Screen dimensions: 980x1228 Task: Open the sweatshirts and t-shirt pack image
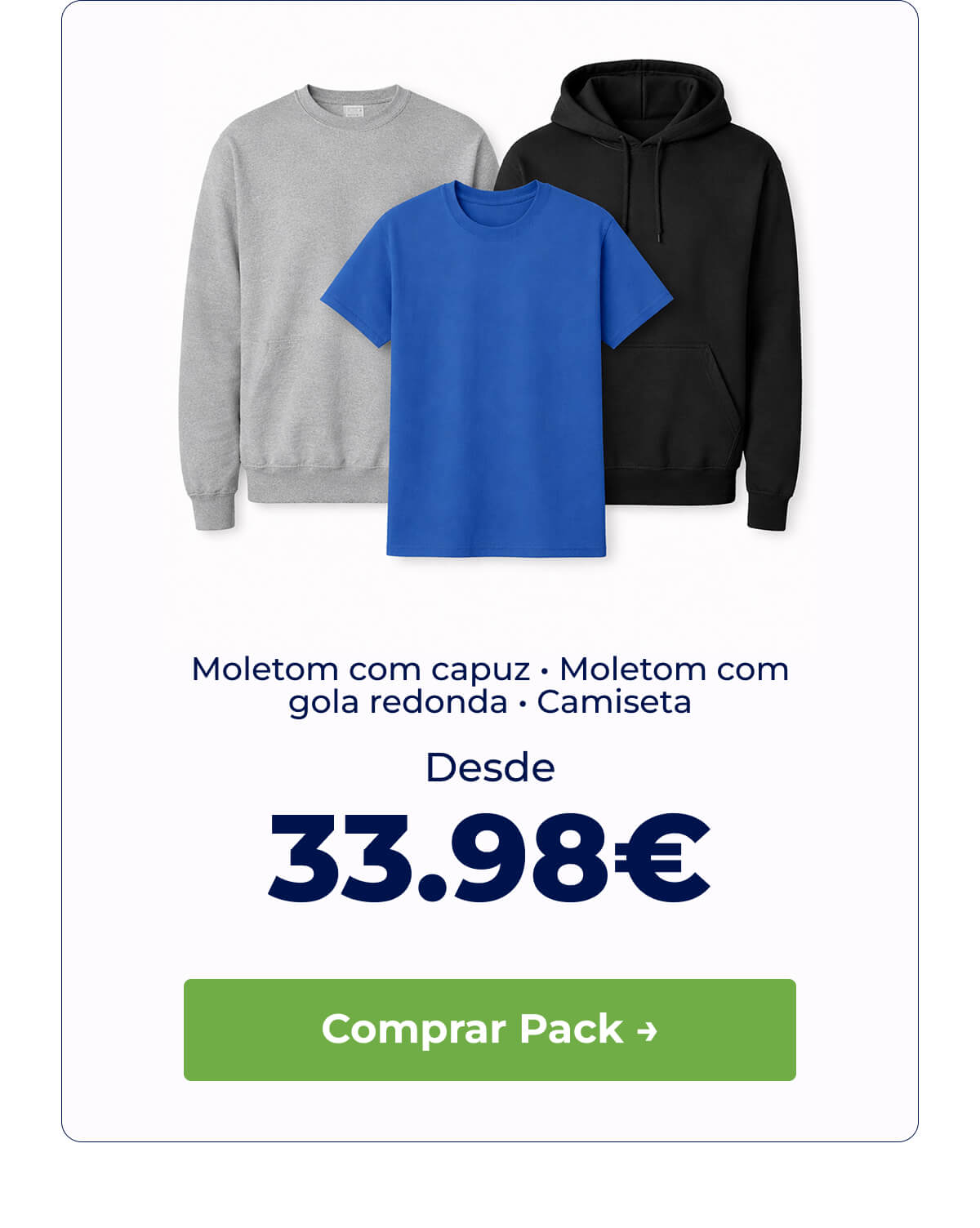[x=490, y=318]
